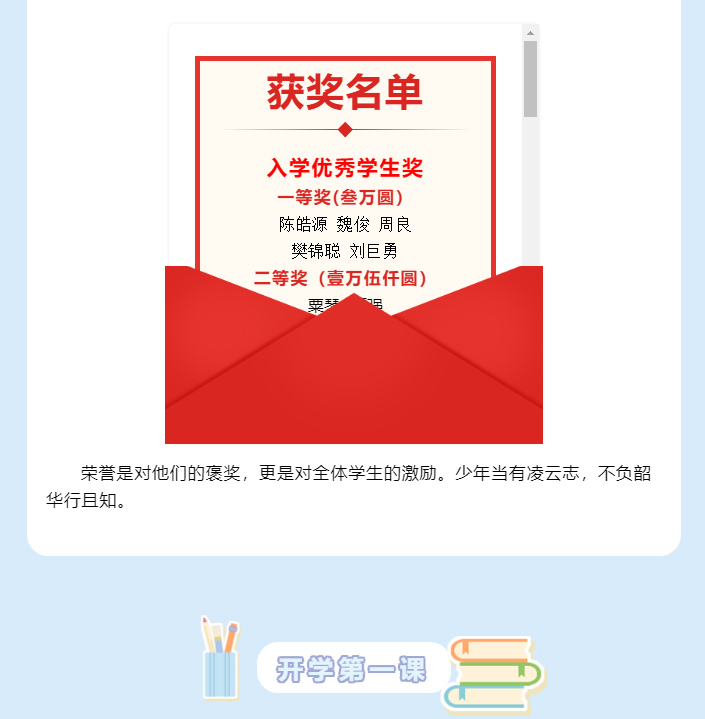Image resolution: width=705 pixels, height=719 pixels.
Task: Tap the scrollbar track below the thumb
Action: pyautogui.click(x=530, y=190)
